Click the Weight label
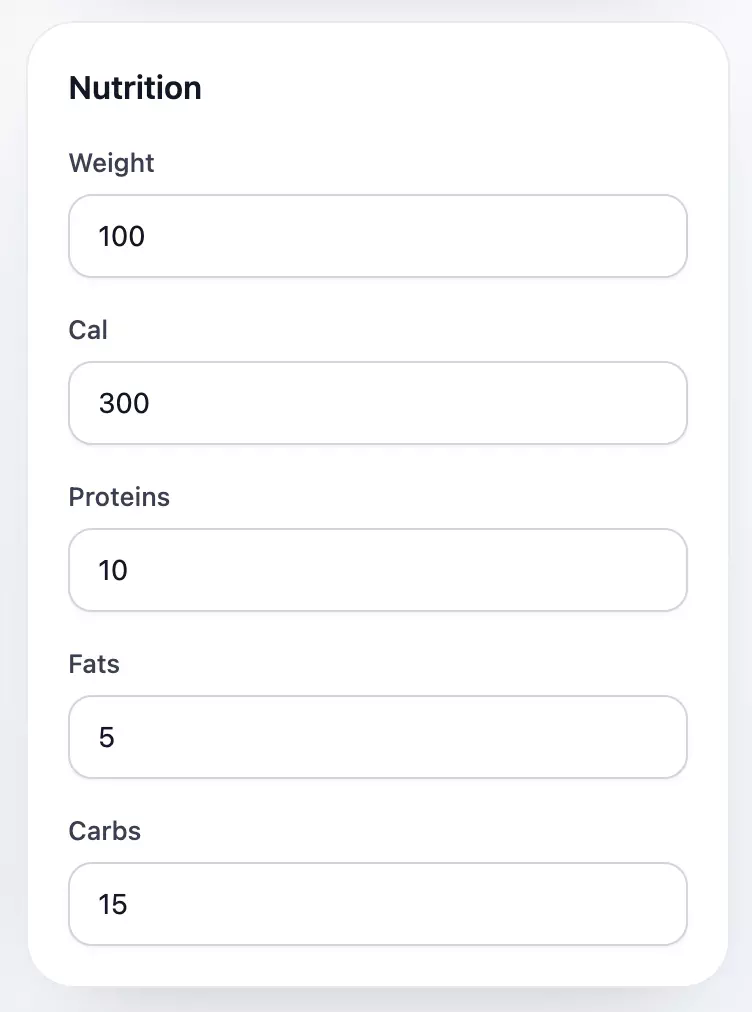This screenshot has width=752, height=1012. pos(110,163)
